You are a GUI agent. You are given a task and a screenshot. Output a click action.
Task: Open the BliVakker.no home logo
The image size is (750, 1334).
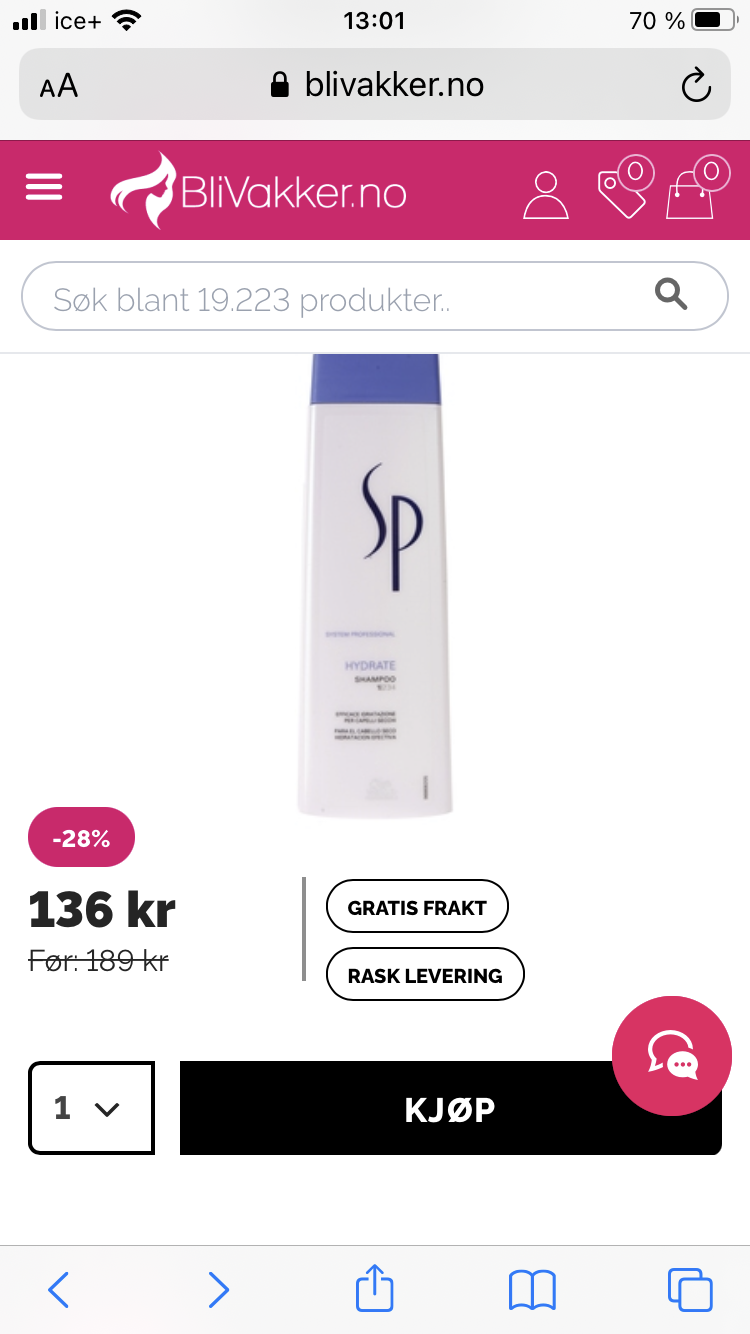point(258,190)
